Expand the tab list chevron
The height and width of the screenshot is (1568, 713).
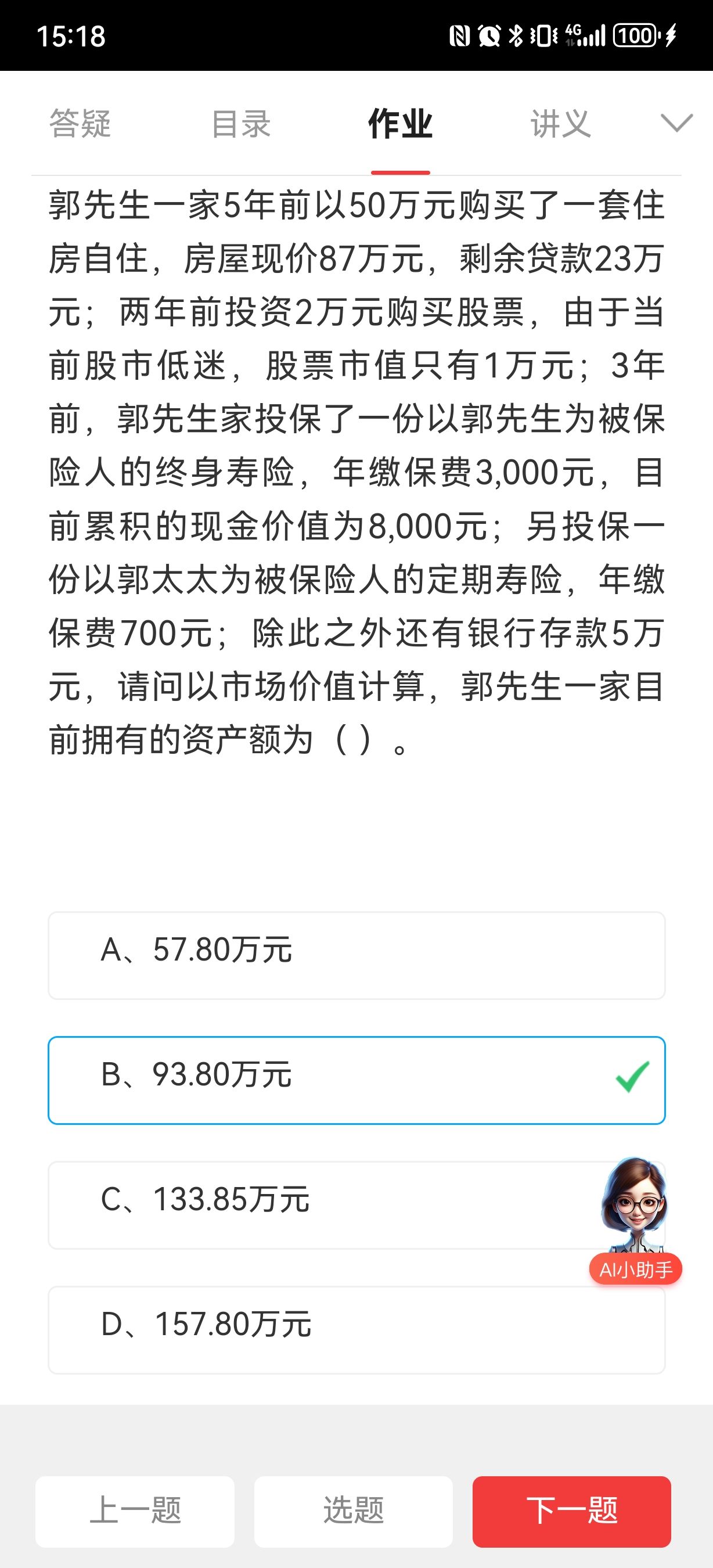676,123
